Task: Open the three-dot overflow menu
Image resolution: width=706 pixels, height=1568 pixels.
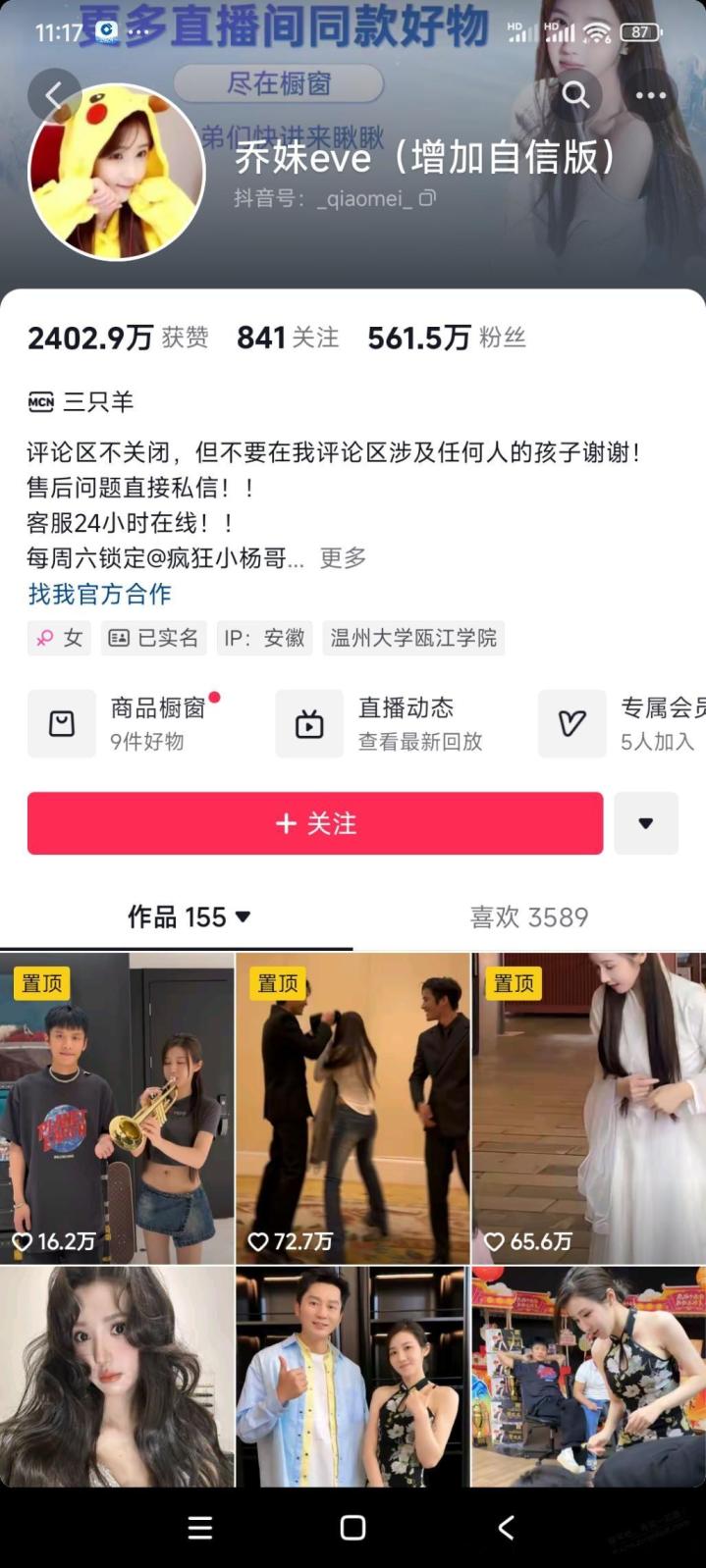Action: pyautogui.click(x=650, y=95)
